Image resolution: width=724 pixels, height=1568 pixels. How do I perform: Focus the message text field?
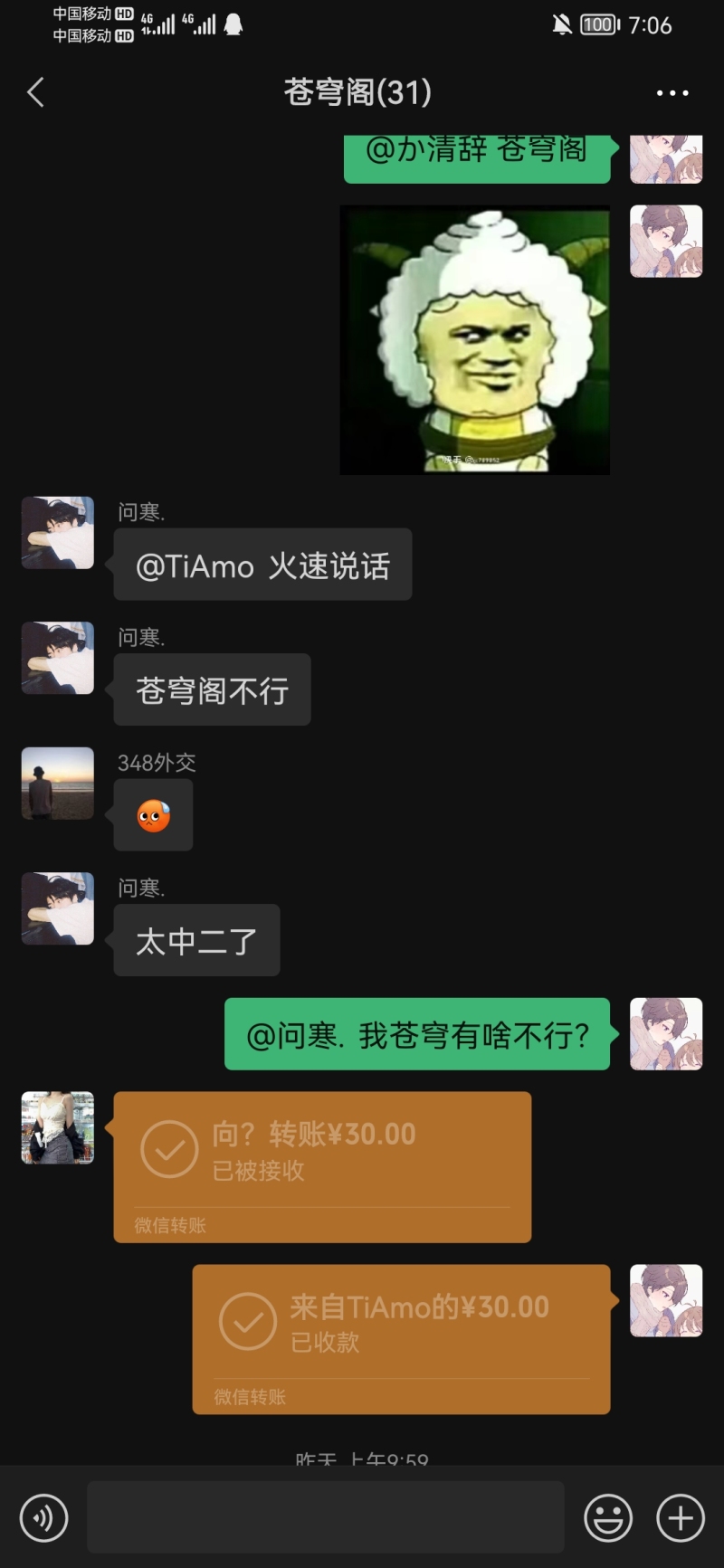coord(326,1517)
